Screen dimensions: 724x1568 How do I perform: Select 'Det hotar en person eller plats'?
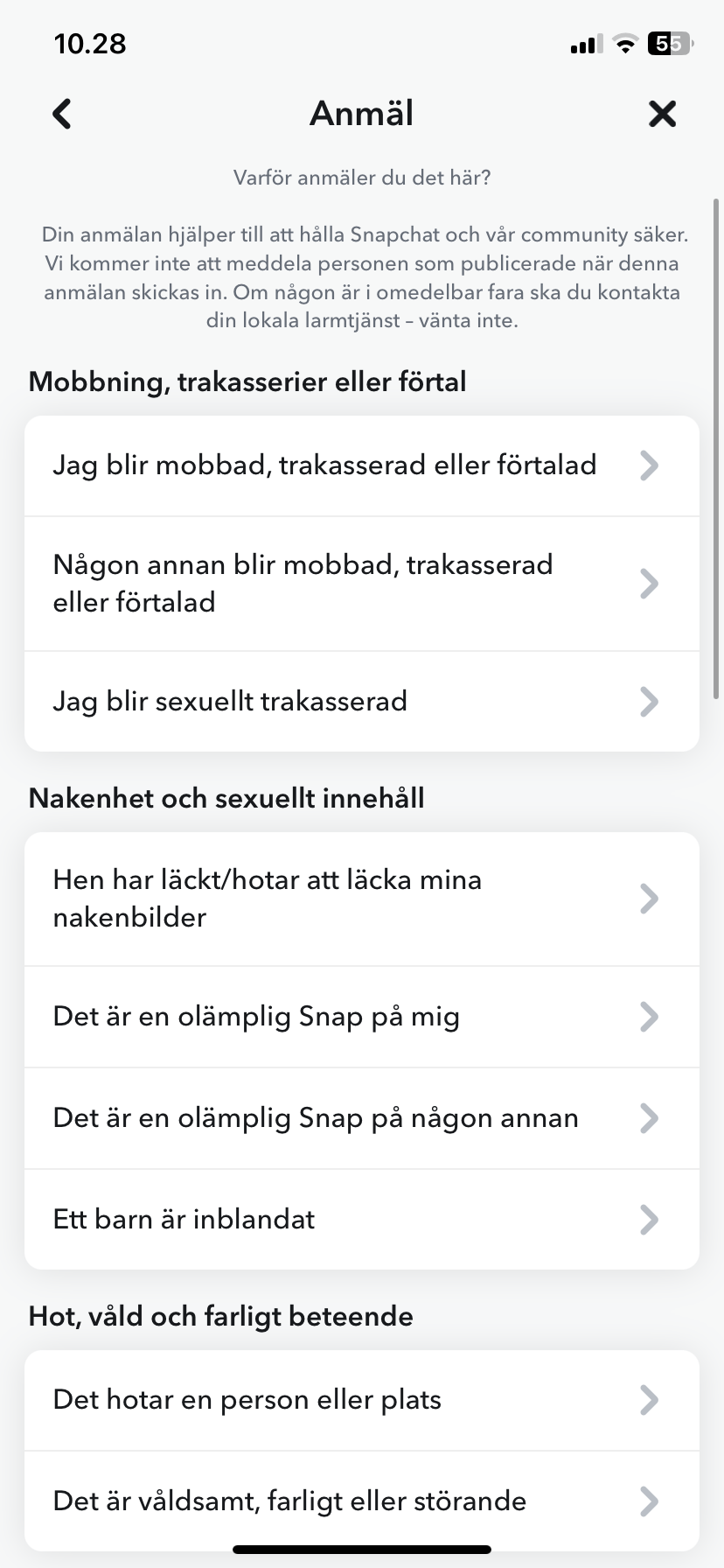pyautogui.click(x=247, y=1400)
